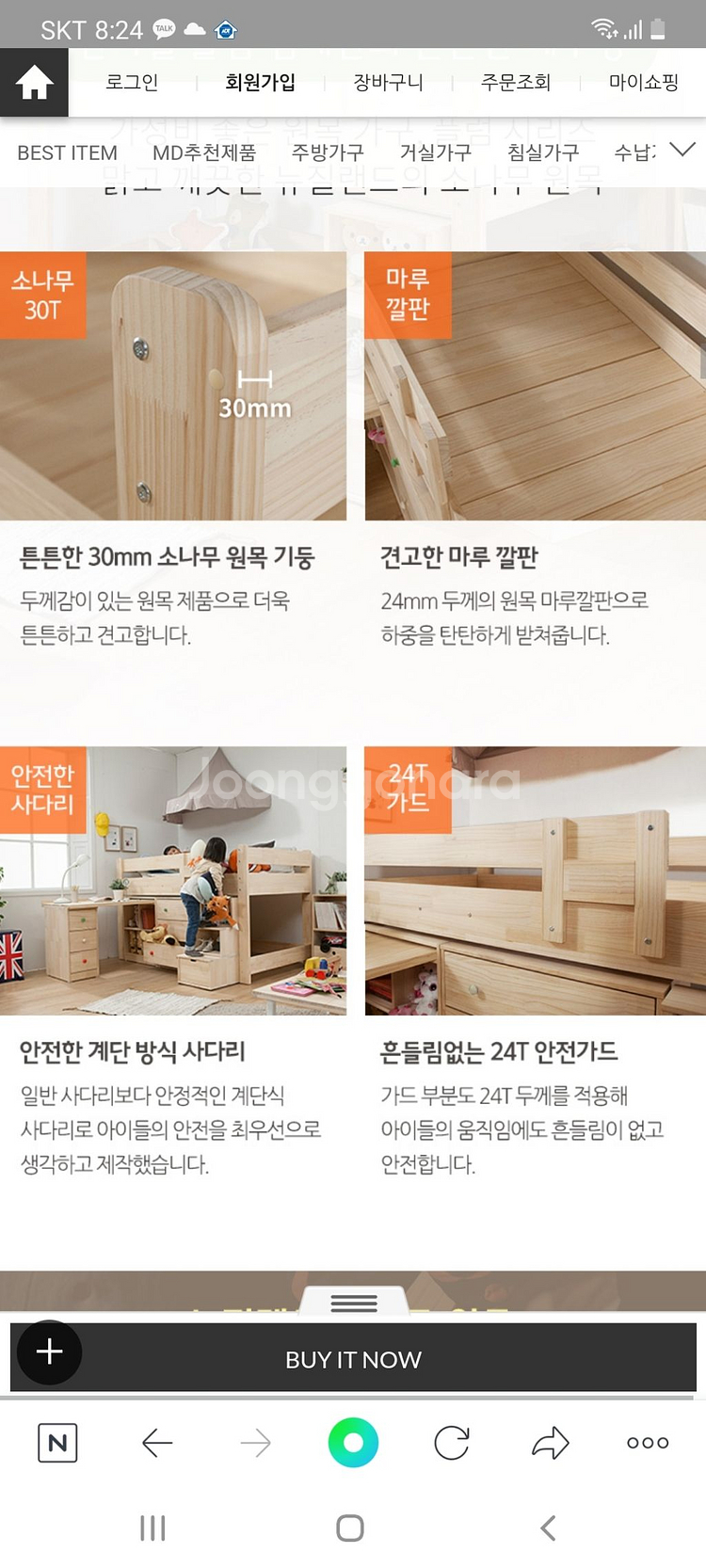Image resolution: width=706 pixels, height=1568 pixels.
Task: View the 장바구니 shopping cart
Action: point(388,83)
